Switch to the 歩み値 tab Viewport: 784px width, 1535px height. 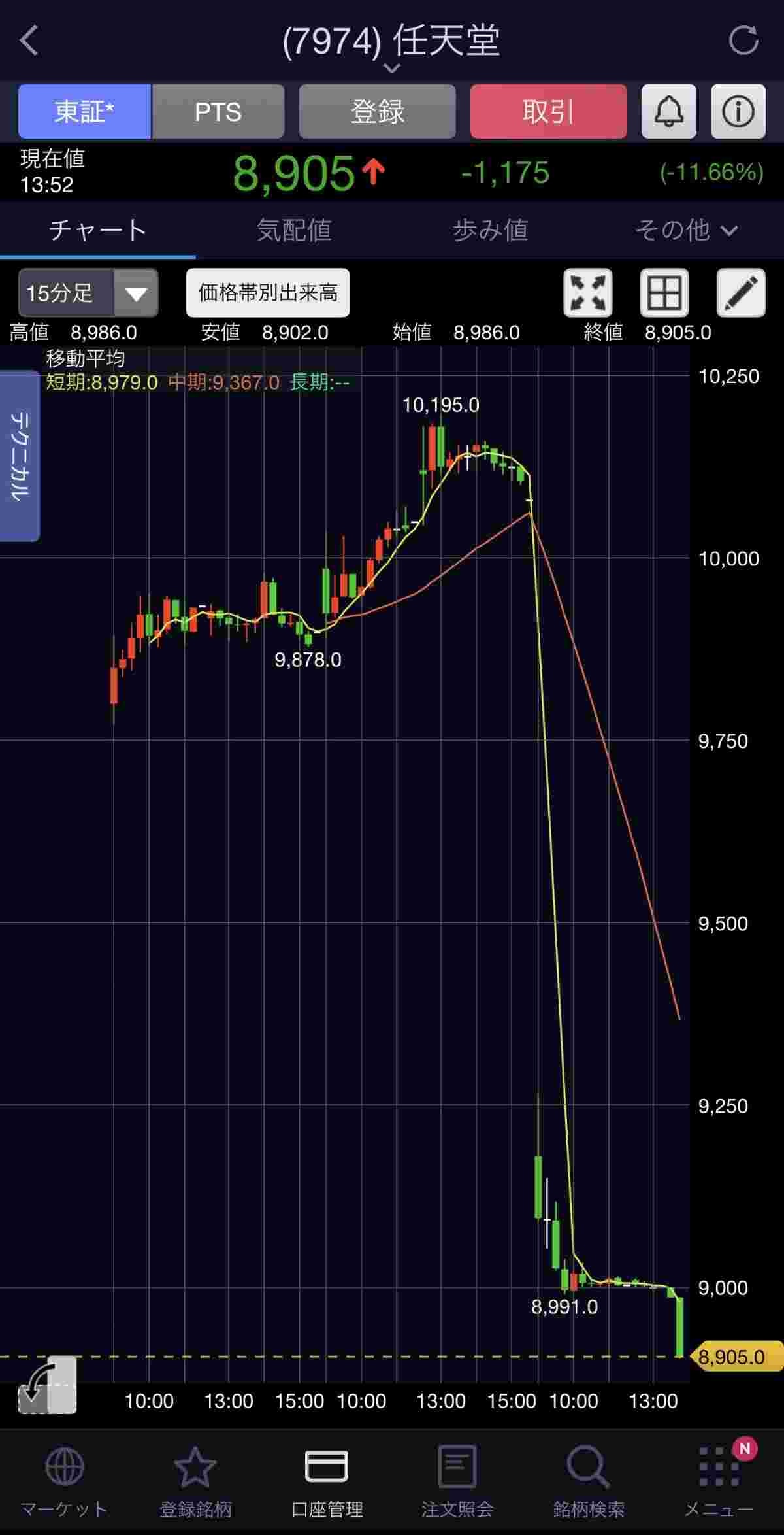click(x=490, y=230)
